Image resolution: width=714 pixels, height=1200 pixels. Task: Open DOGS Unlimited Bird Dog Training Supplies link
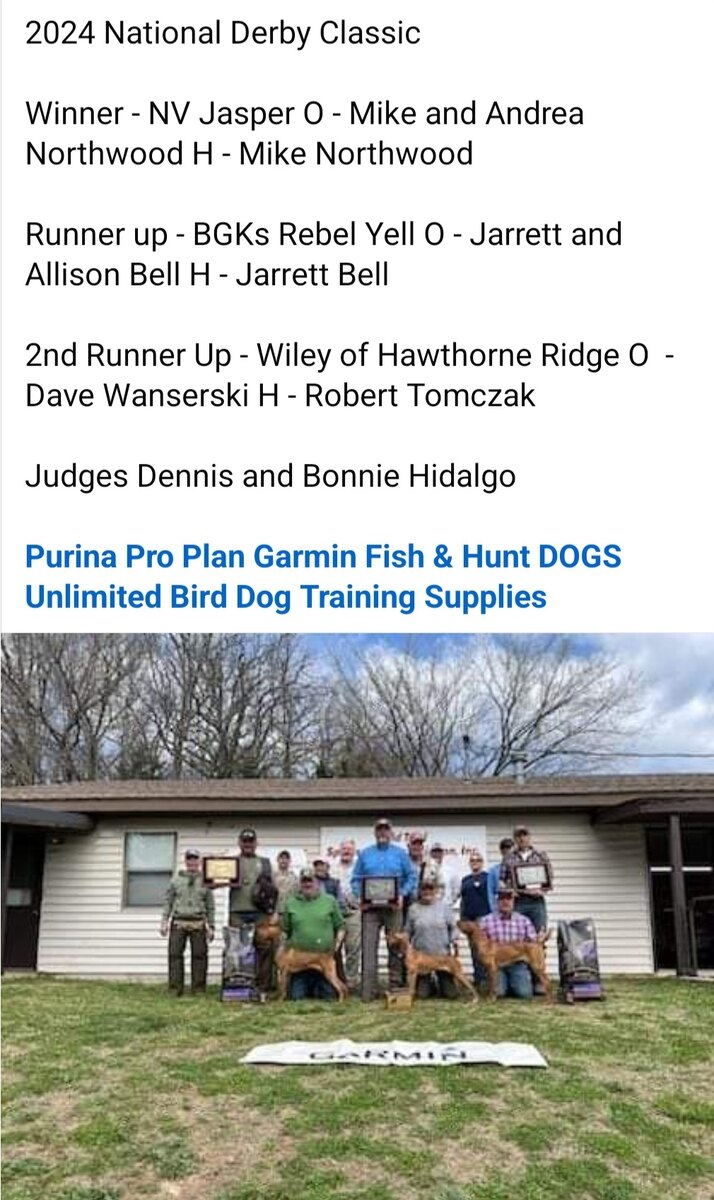coord(285,597)
